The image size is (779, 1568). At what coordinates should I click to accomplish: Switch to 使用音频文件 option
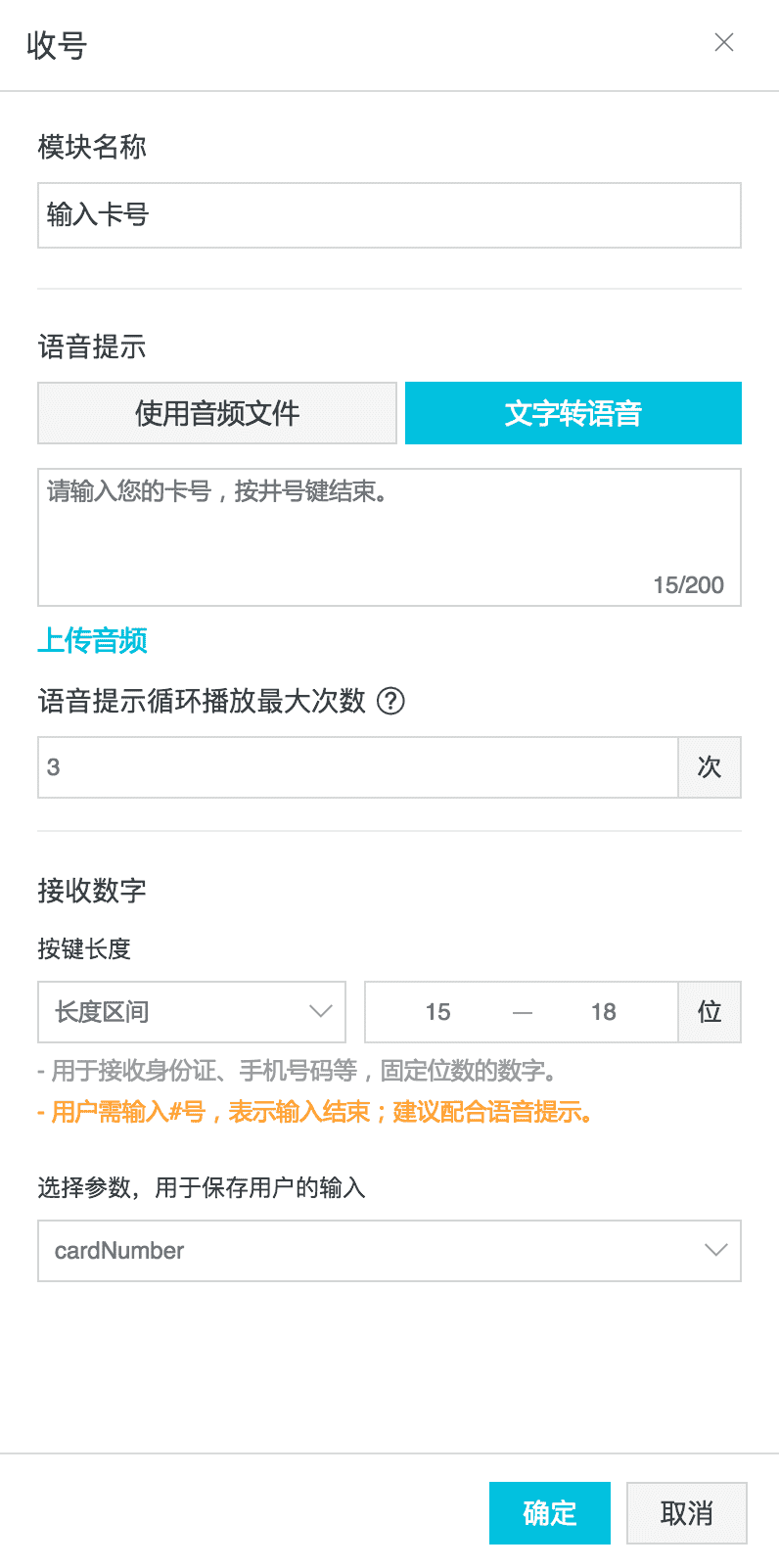(x=217, y=413)
